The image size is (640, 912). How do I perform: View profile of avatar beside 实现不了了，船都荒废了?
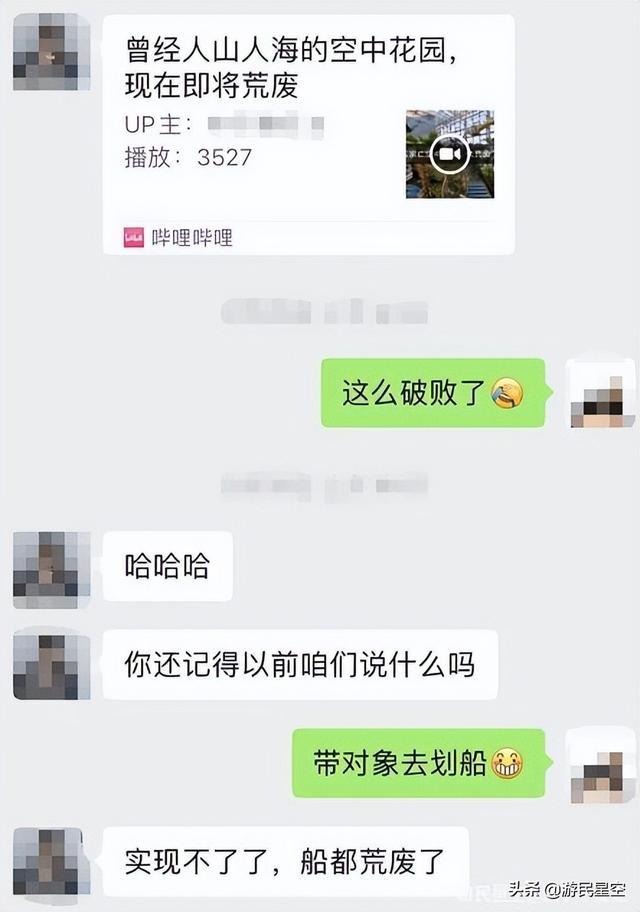[51, 862]
